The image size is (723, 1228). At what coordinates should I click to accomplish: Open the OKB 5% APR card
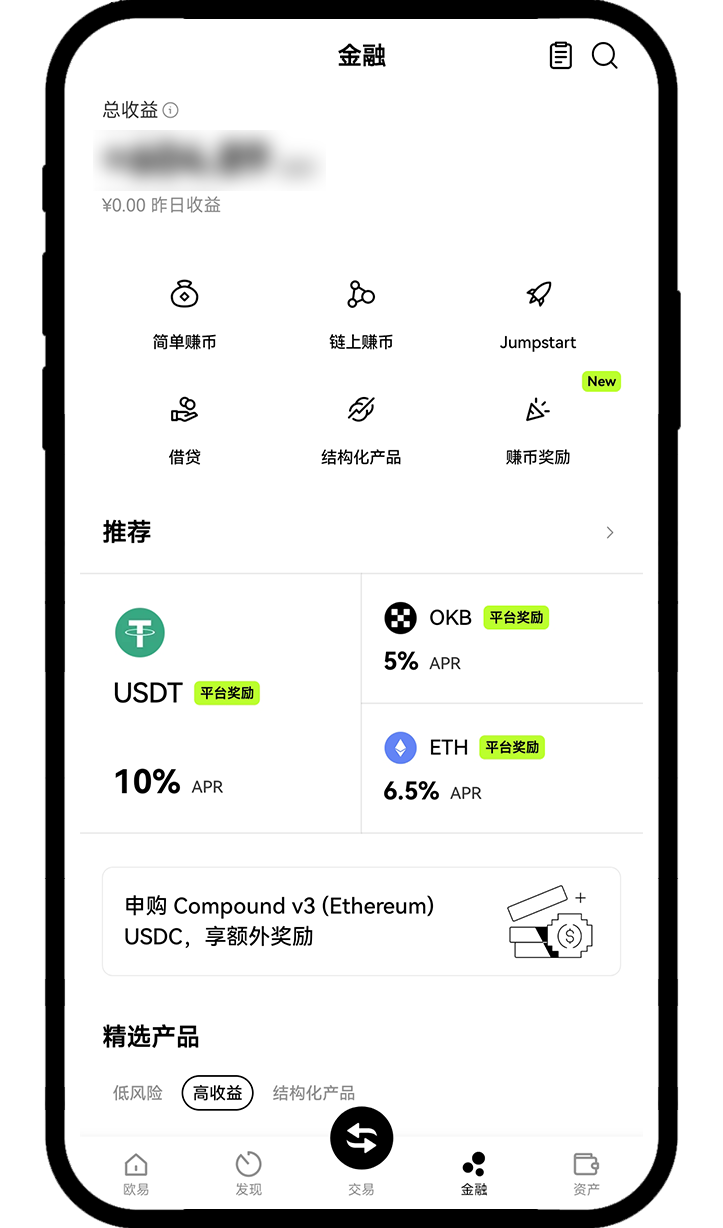pyautogui.click(x=500, y=638)
